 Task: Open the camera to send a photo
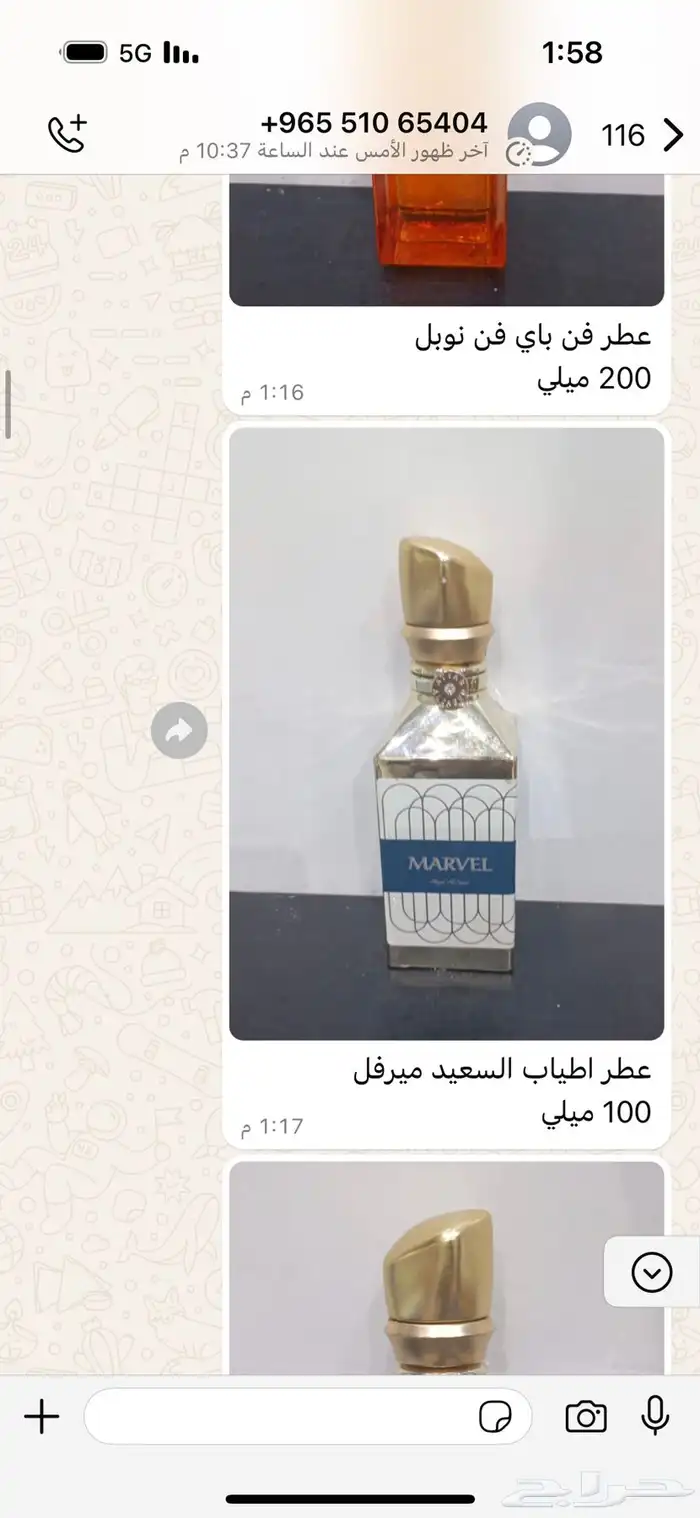[x=586, y=1416]
